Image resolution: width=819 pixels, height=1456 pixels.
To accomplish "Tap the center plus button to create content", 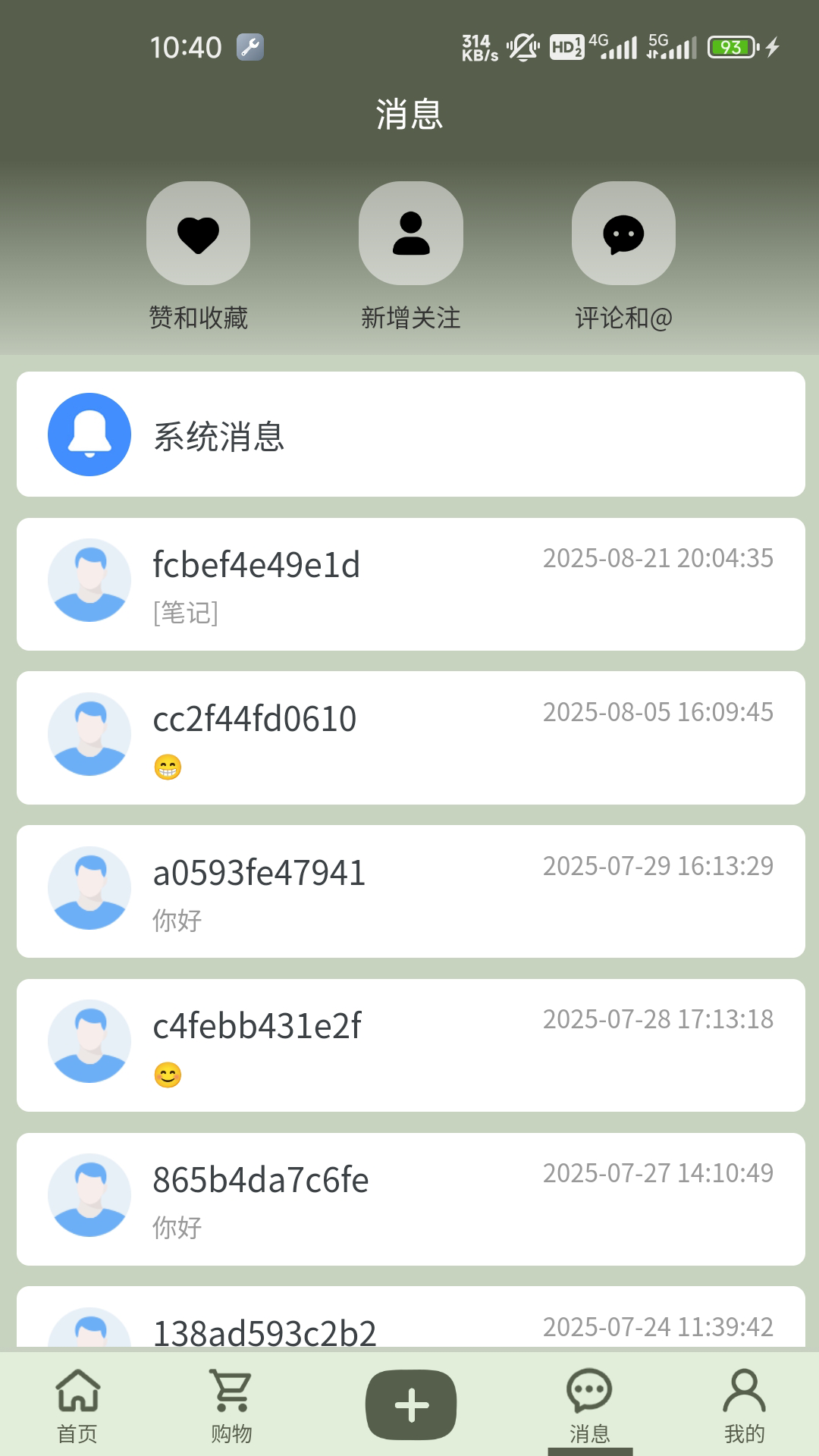I will [410, 1403].
